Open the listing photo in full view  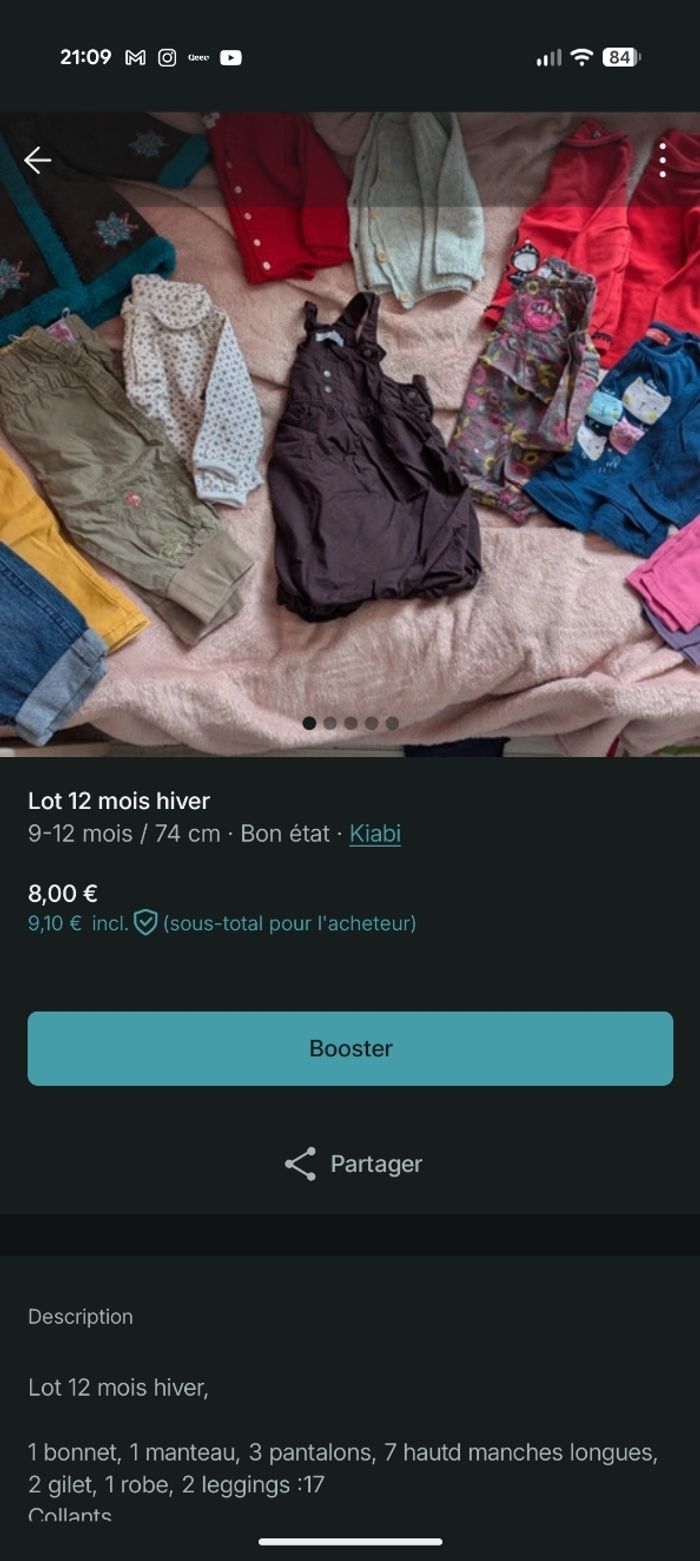click(x=350, y=450)
